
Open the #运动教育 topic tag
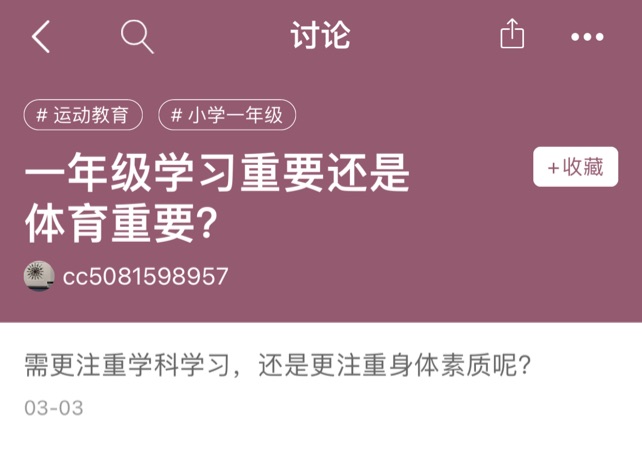coord(83,115)
